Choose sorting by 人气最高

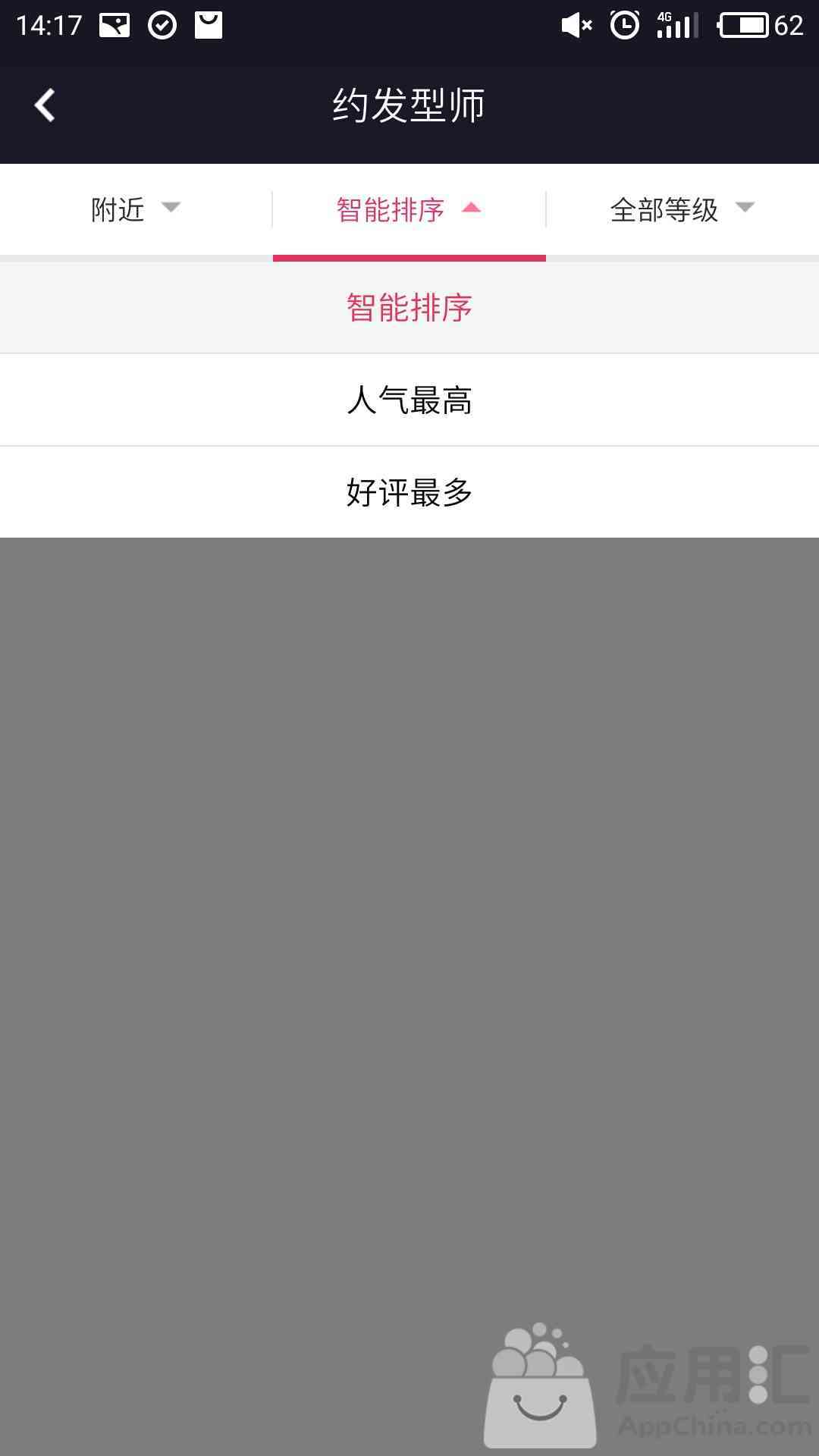[x=409, y=400]
